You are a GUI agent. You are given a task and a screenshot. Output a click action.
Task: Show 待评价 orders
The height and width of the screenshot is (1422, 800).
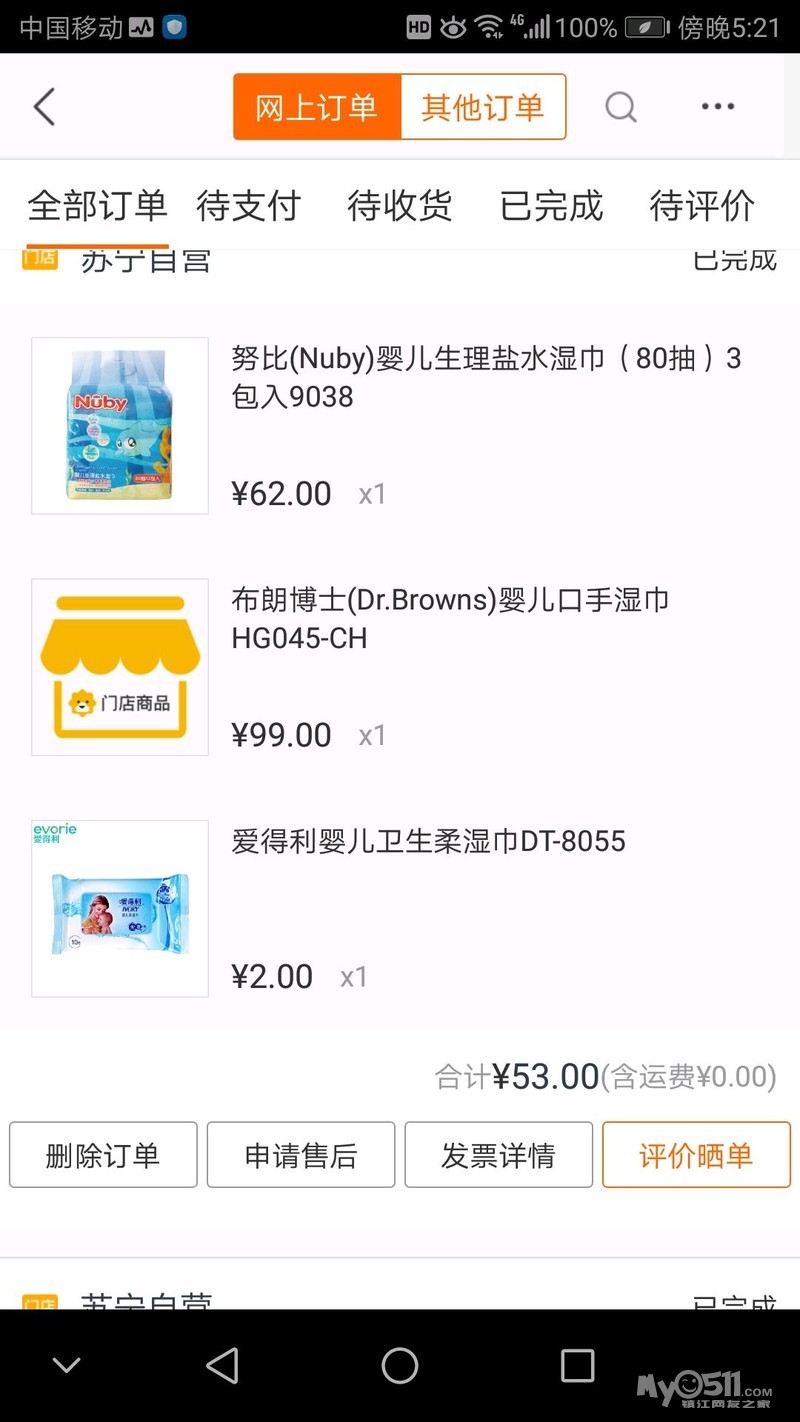click(702, 206)
